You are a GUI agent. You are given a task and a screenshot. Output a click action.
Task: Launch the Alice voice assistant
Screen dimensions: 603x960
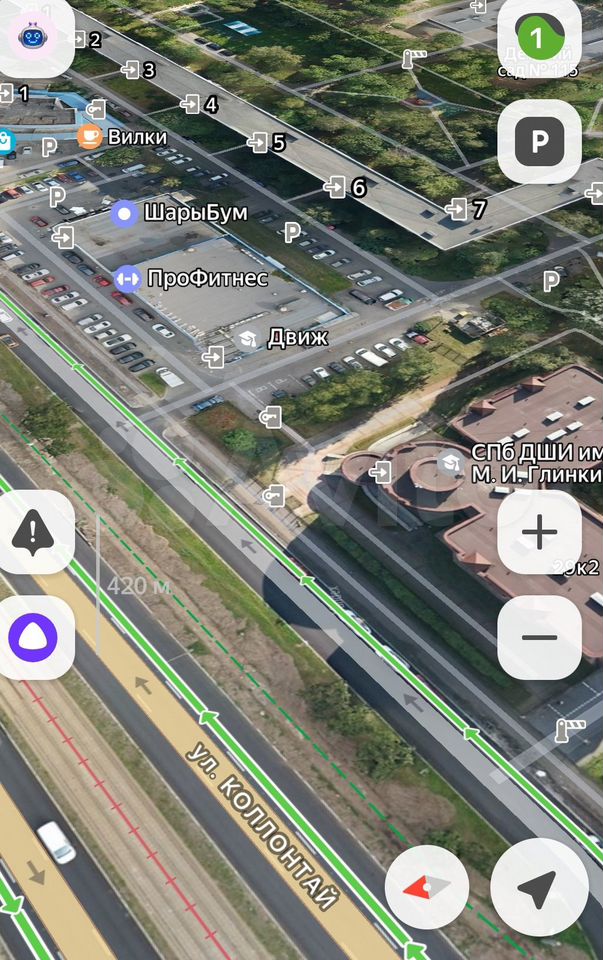pos(36,638)
